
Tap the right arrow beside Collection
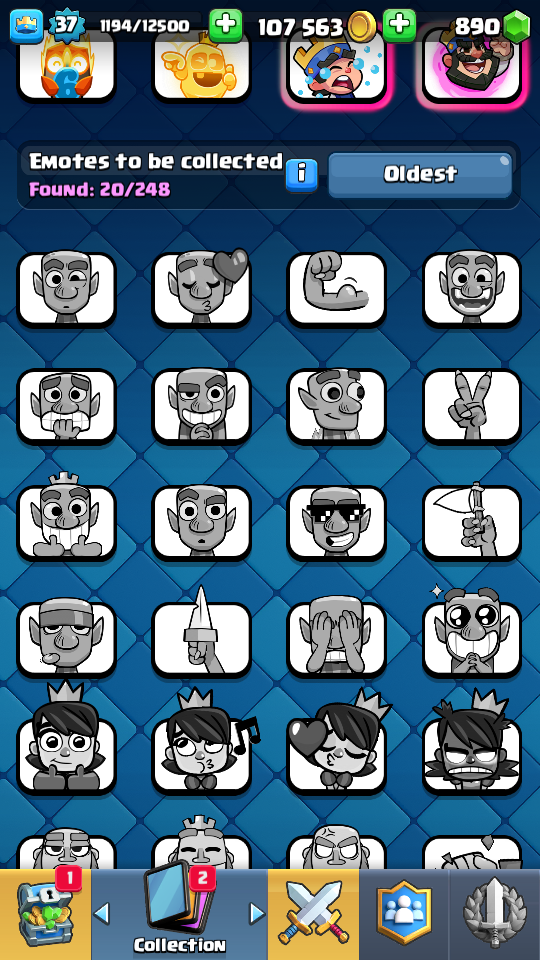pyautogui.click(x=257, y=914)
